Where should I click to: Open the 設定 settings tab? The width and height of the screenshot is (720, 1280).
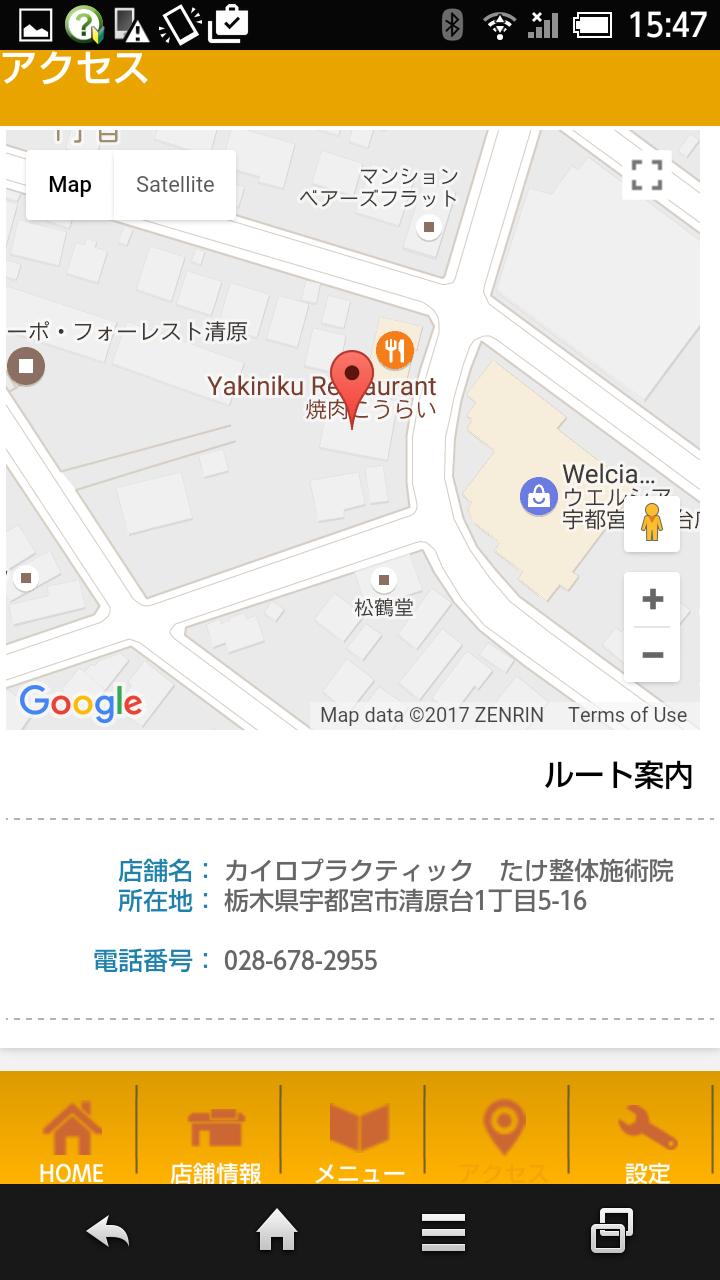[647, 1140]
